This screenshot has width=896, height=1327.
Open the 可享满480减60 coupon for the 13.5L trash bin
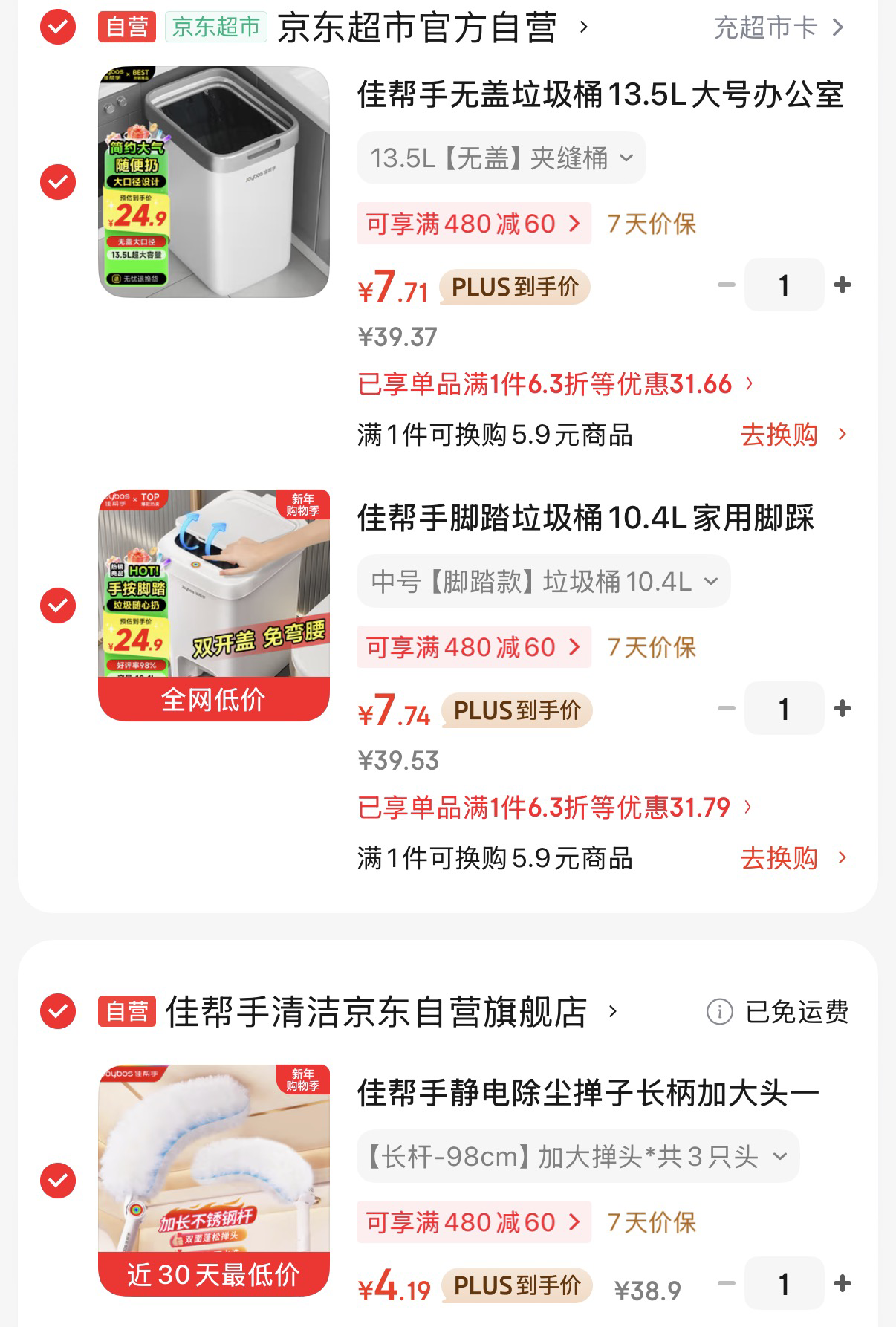coord(473,223)
